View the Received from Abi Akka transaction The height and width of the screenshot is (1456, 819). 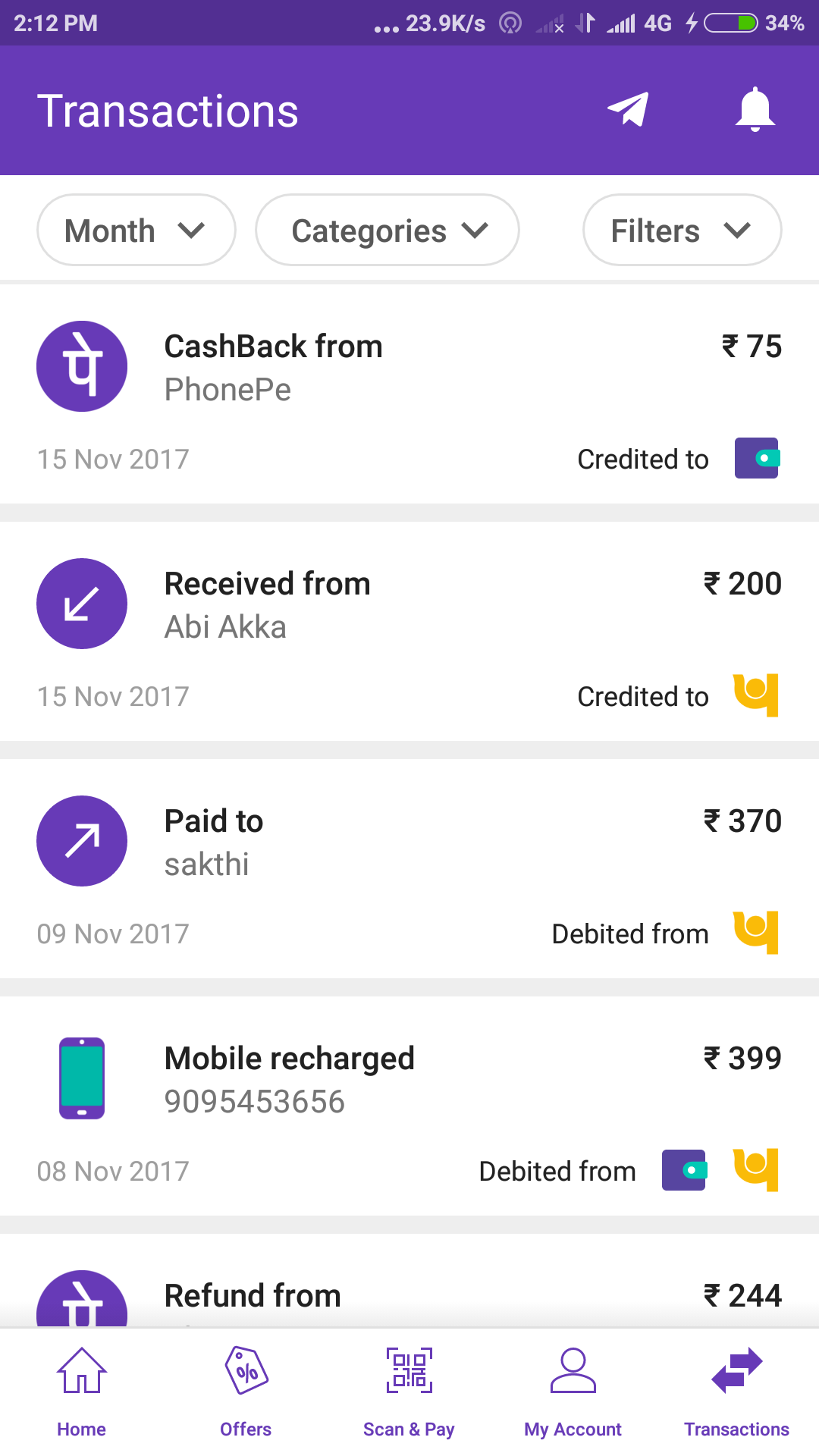pyautogui.click(x=409, y=632)
